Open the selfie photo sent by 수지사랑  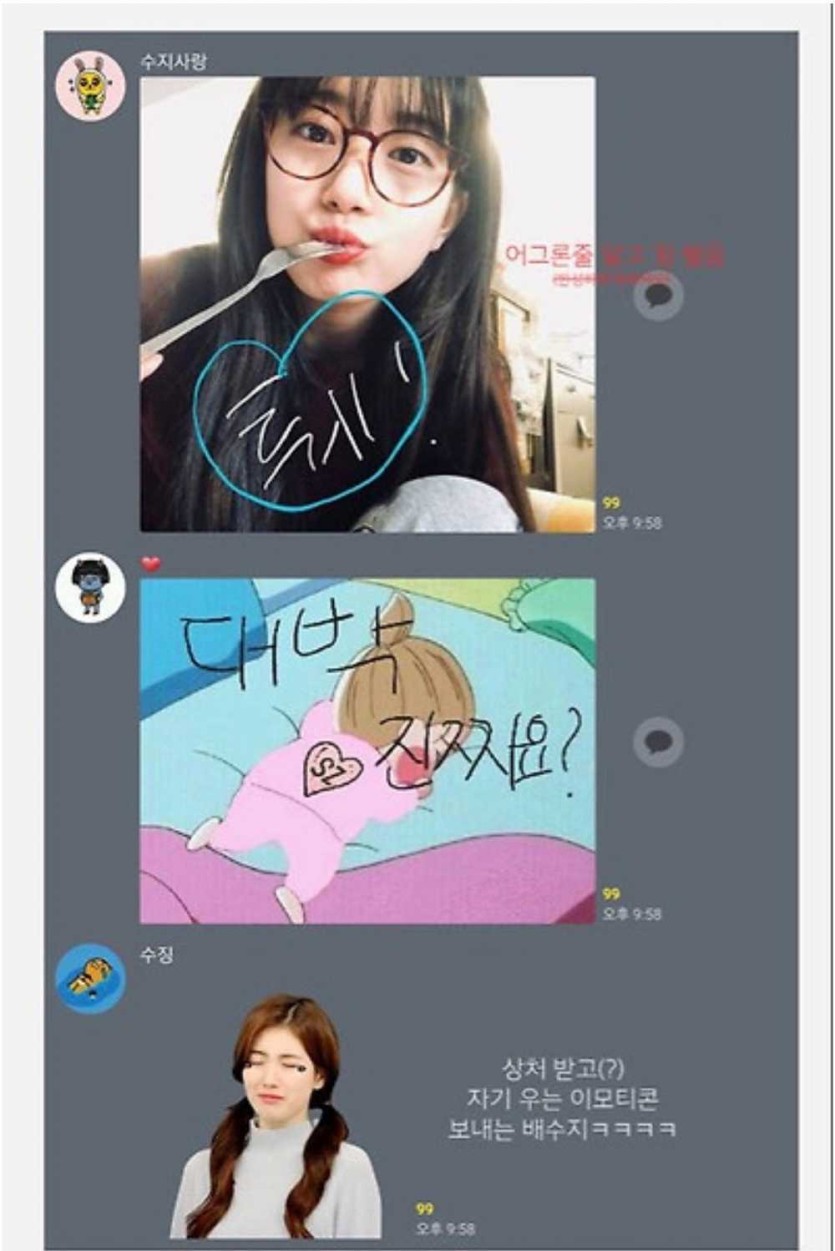point(367,304)
